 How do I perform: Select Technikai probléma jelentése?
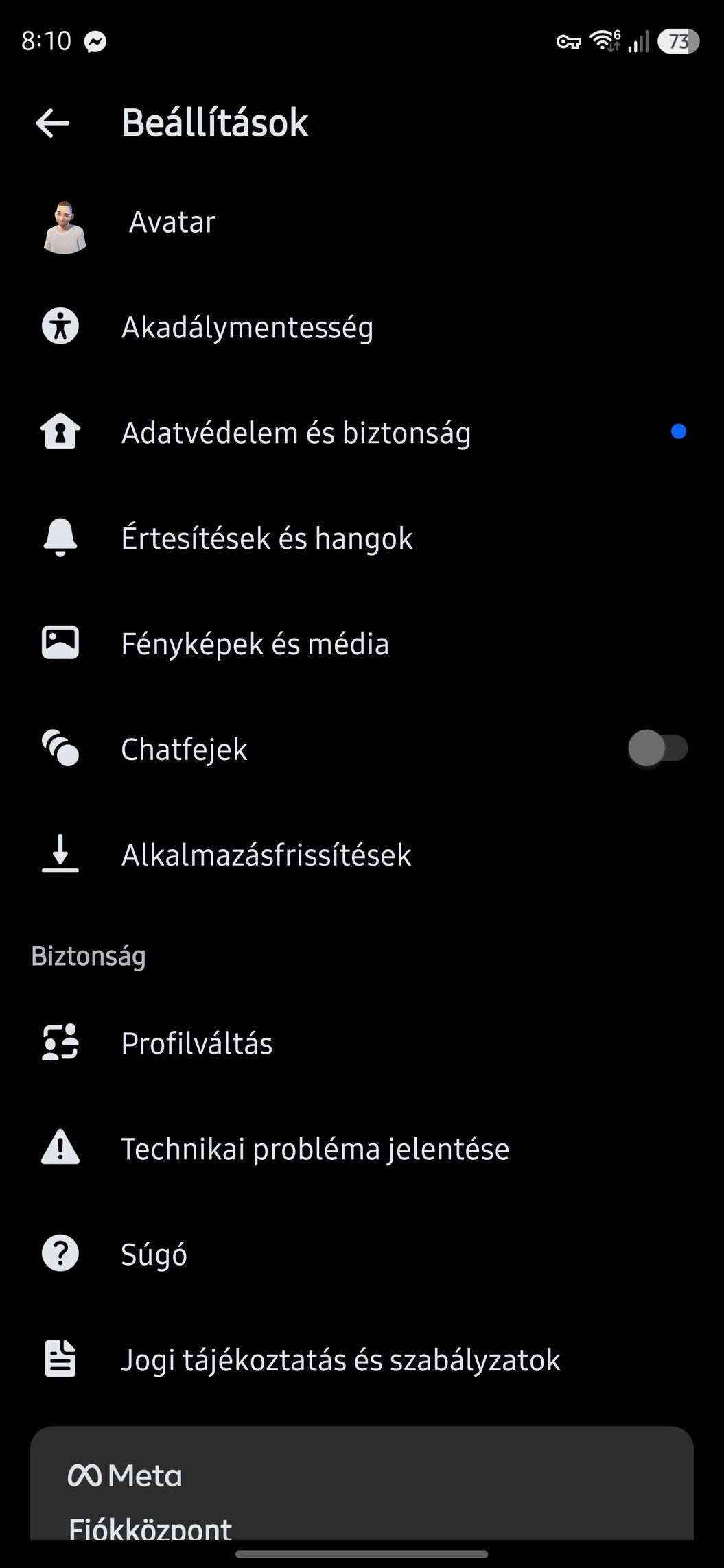pos(315,1149)
